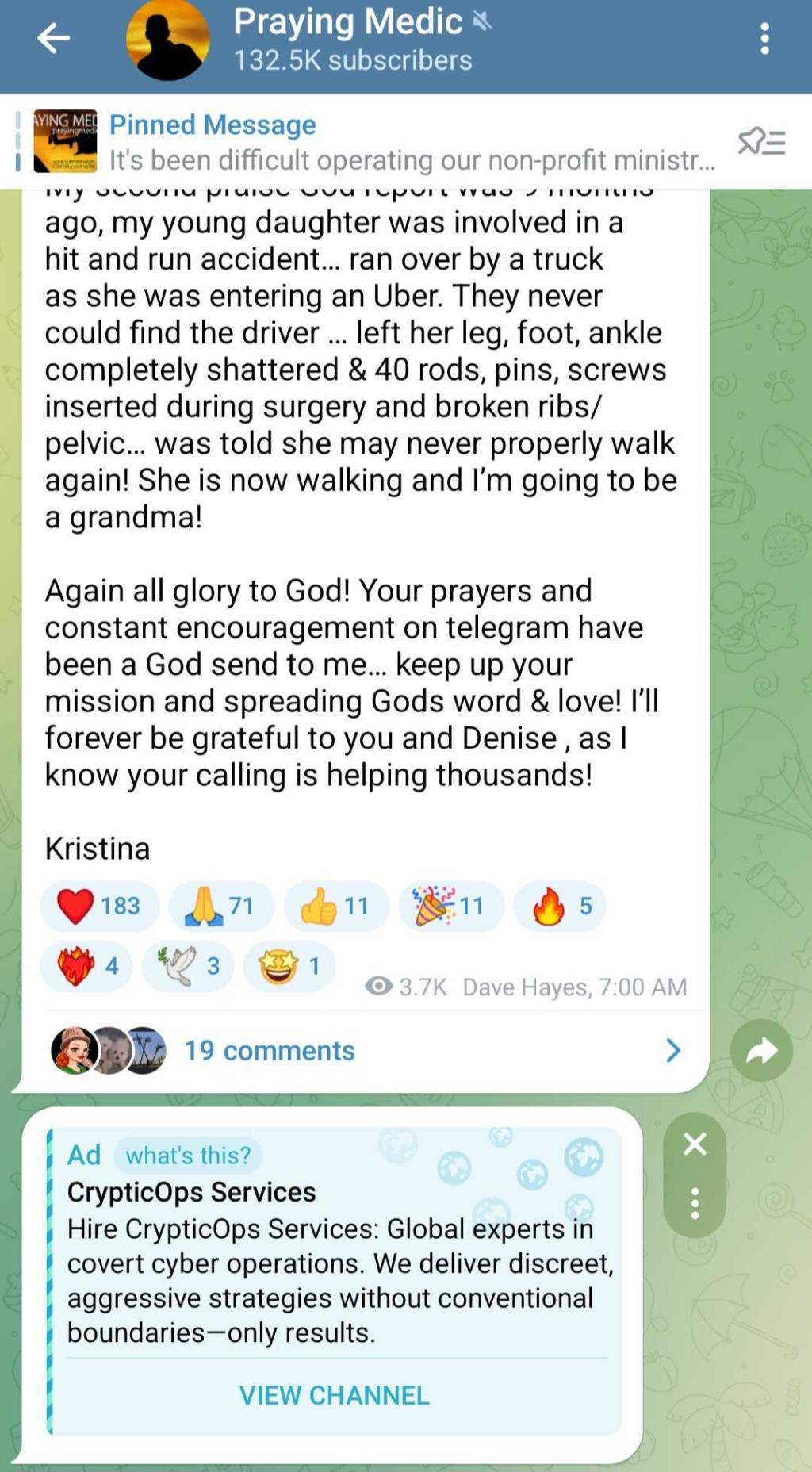Open the Praying Medic channel profile picture
Viewport: 812px width, 1472px height.
coord(167,37)
